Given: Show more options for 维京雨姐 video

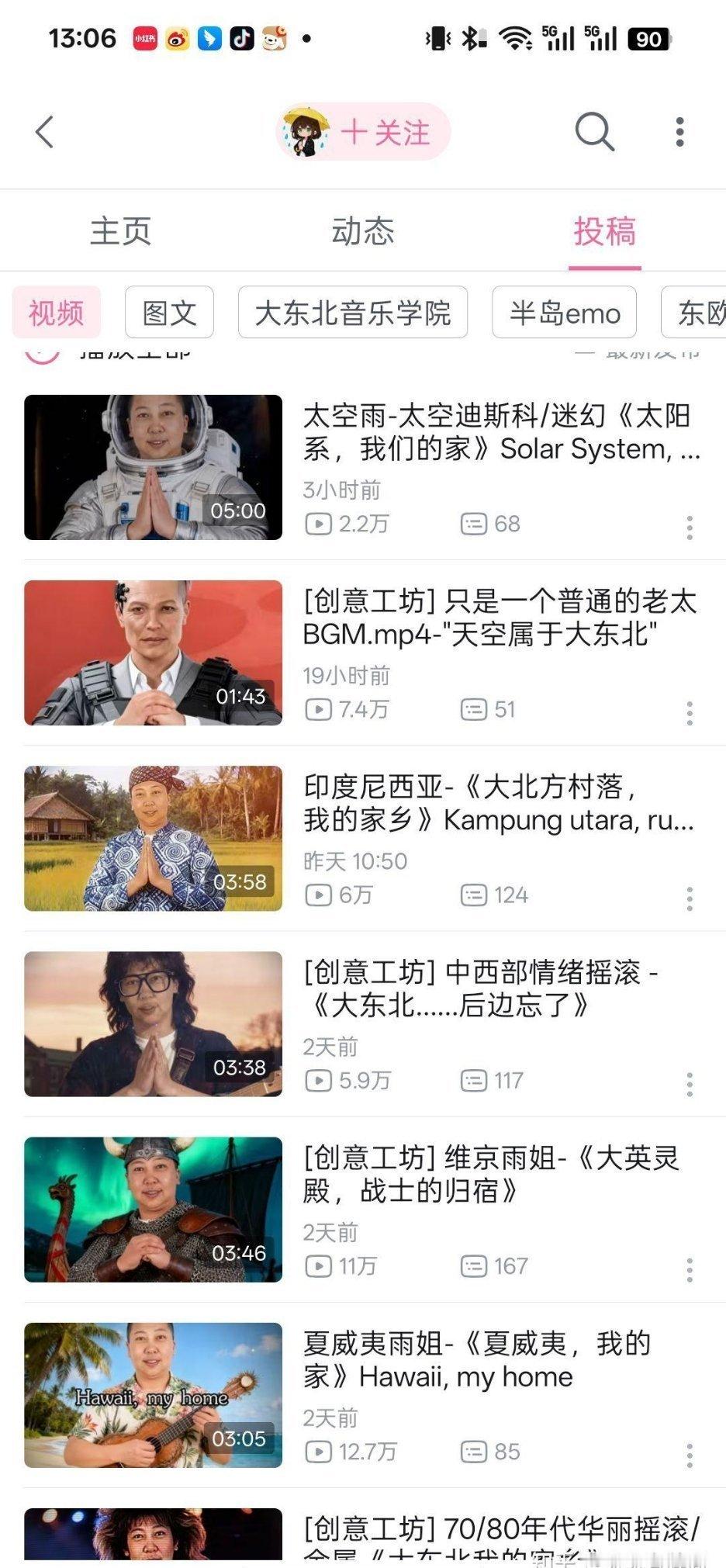Looking at the screenshot, I should pyautogui.click(x=690, y=1270).
